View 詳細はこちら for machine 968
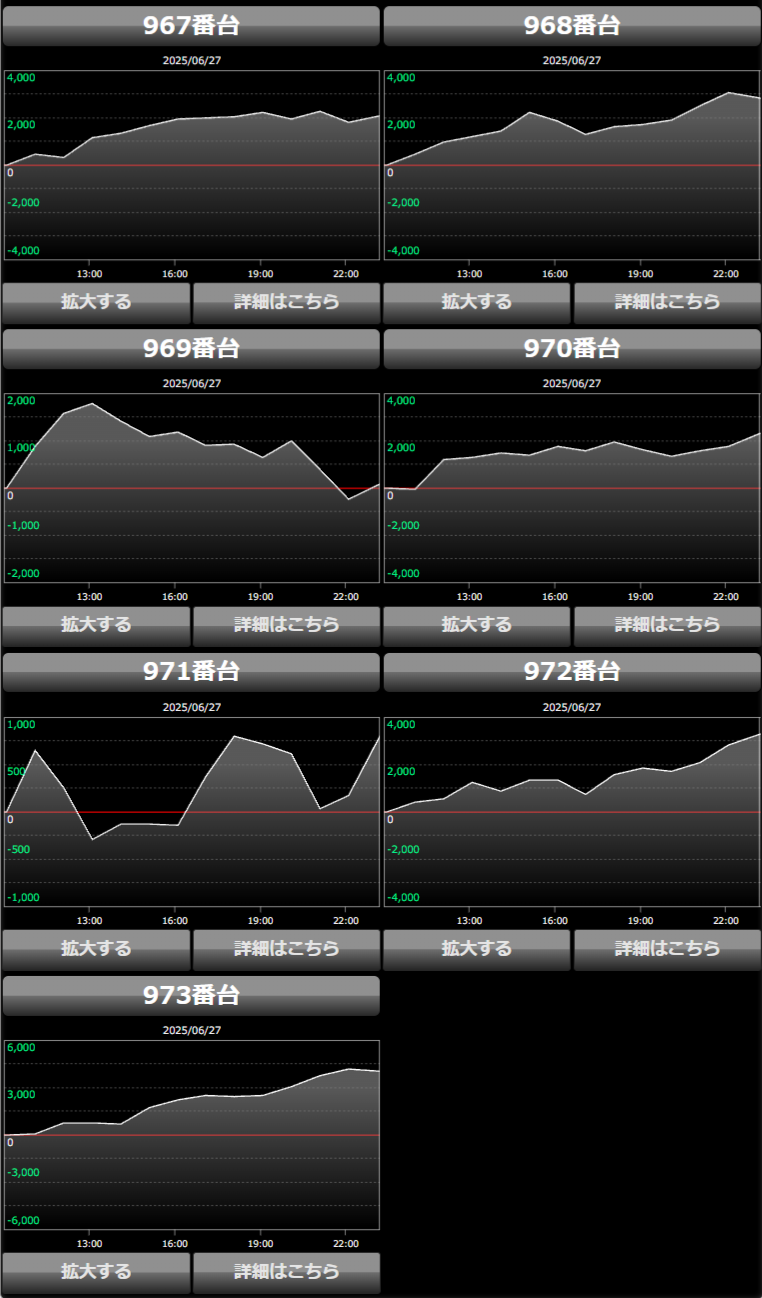 coord(667,302)
